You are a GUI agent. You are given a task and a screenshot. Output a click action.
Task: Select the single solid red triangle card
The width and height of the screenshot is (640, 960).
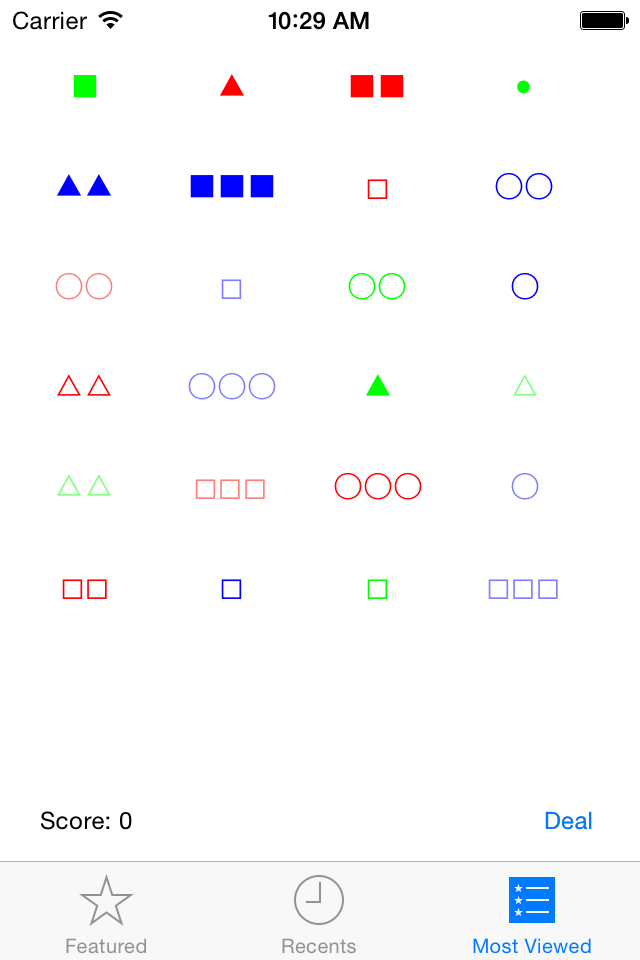232,87
